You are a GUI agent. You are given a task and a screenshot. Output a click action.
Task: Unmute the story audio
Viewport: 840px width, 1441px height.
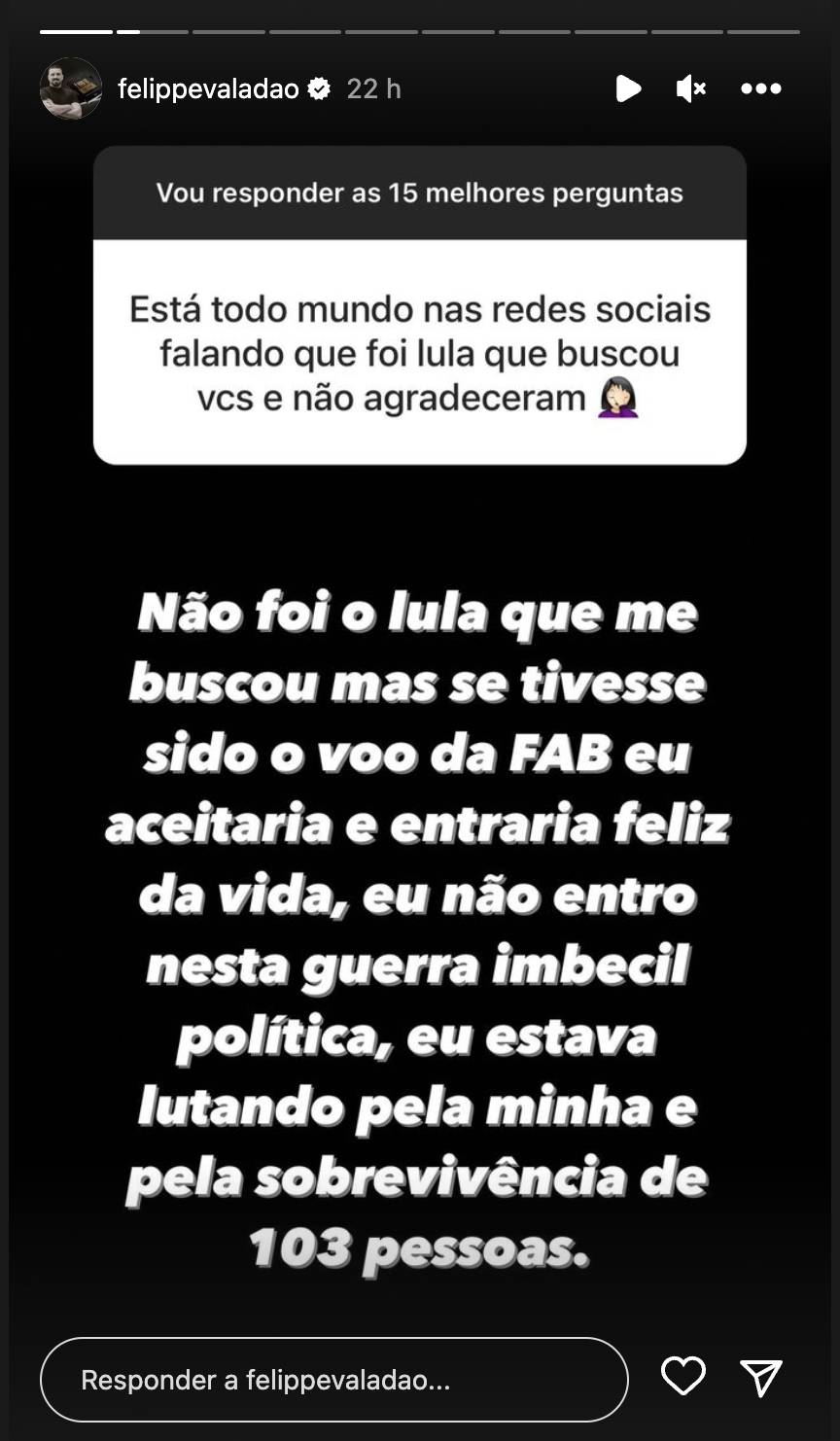click(690, 88)
